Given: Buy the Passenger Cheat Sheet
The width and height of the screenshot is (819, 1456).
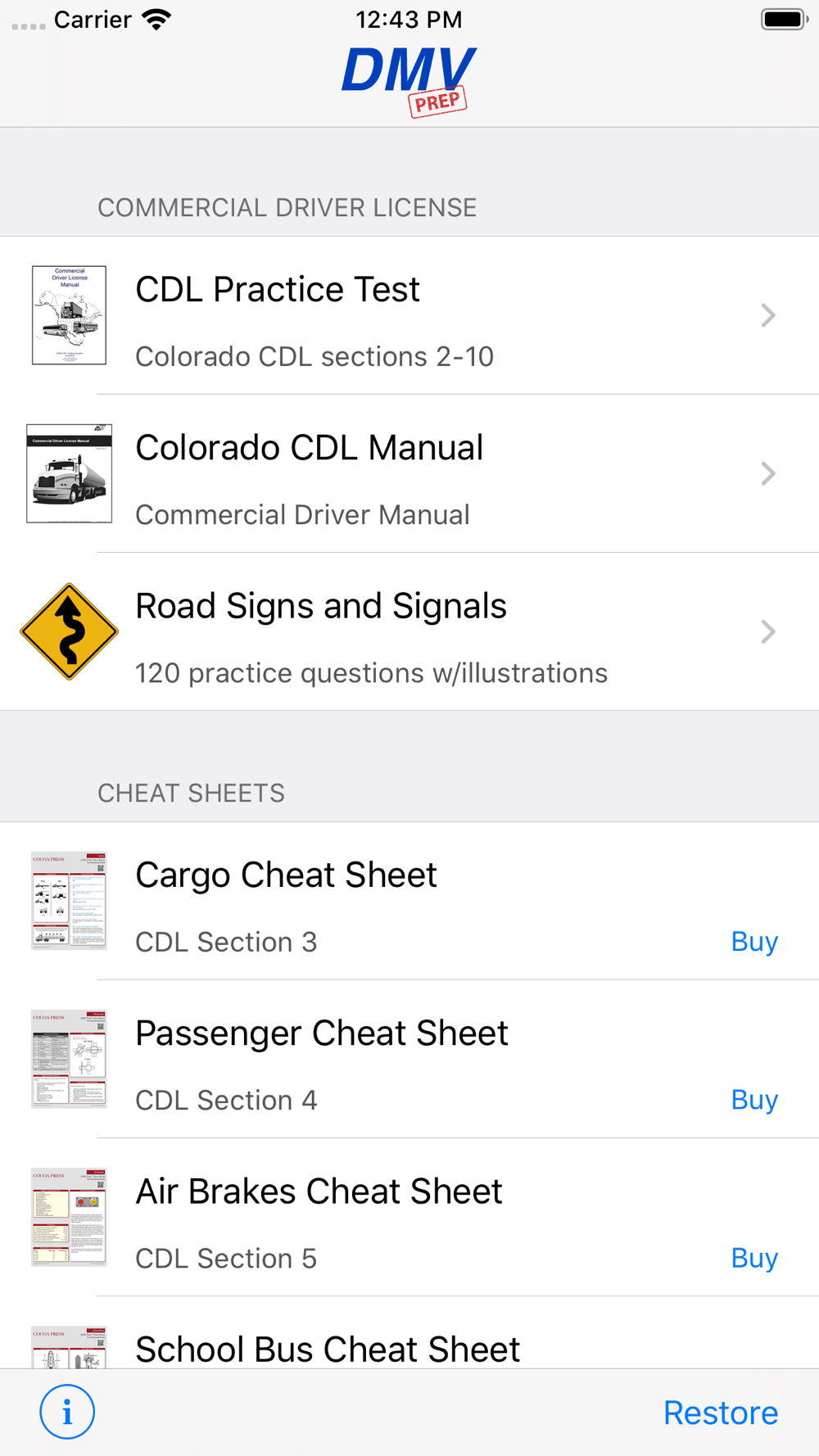Looking at the screenshot, I should click(754, 1100).
